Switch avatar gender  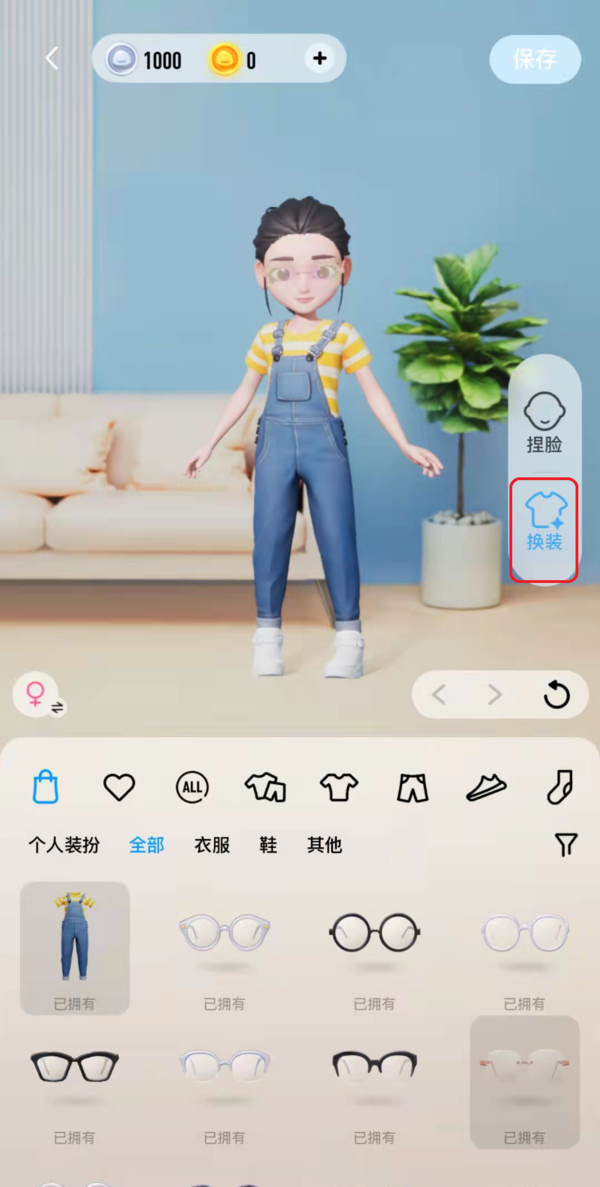[x=38, y=694]
